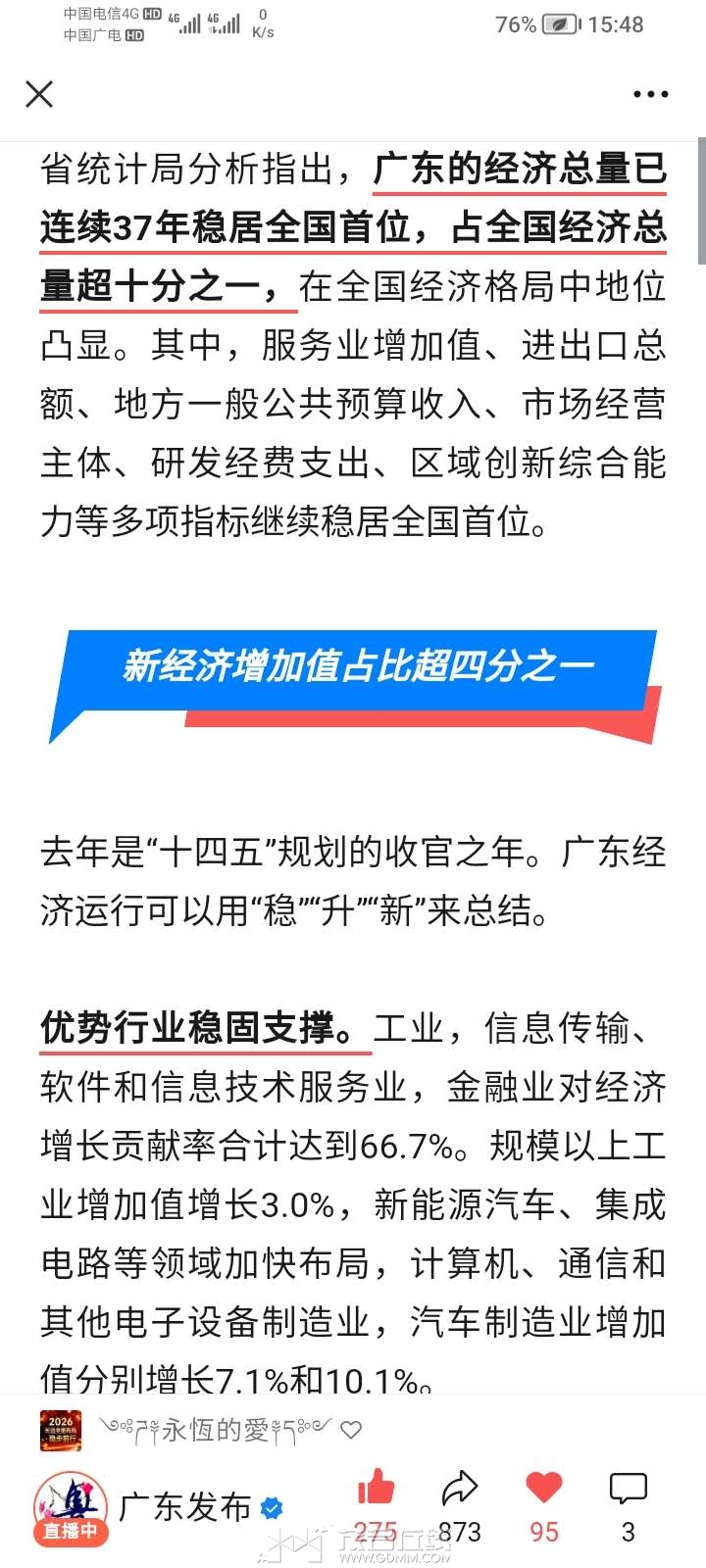Tap the red heart icon
The height and width of the screenshot is (1568, 706).
pyautogui.click(x=544, y=1489)
